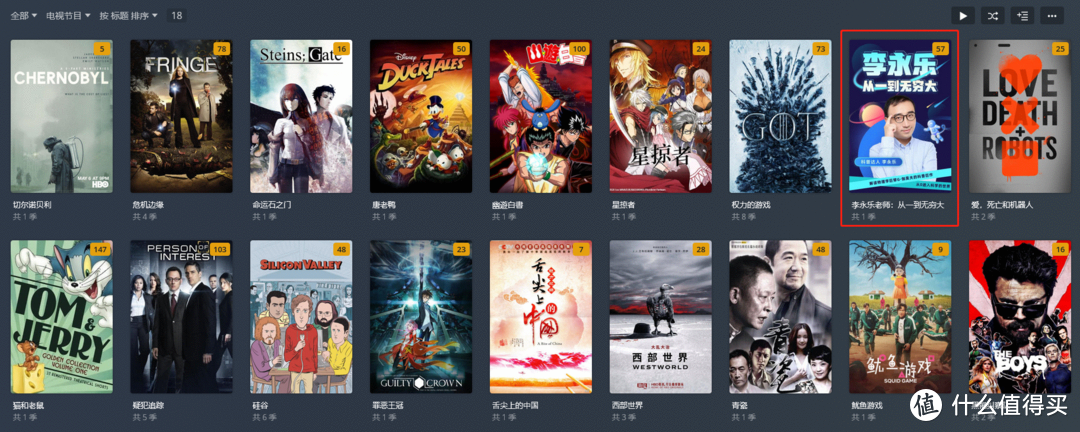Open Fringe 危机边缘 show
Image resolution: width=1080 pixels, height=432 pixels.
point(181,116)
